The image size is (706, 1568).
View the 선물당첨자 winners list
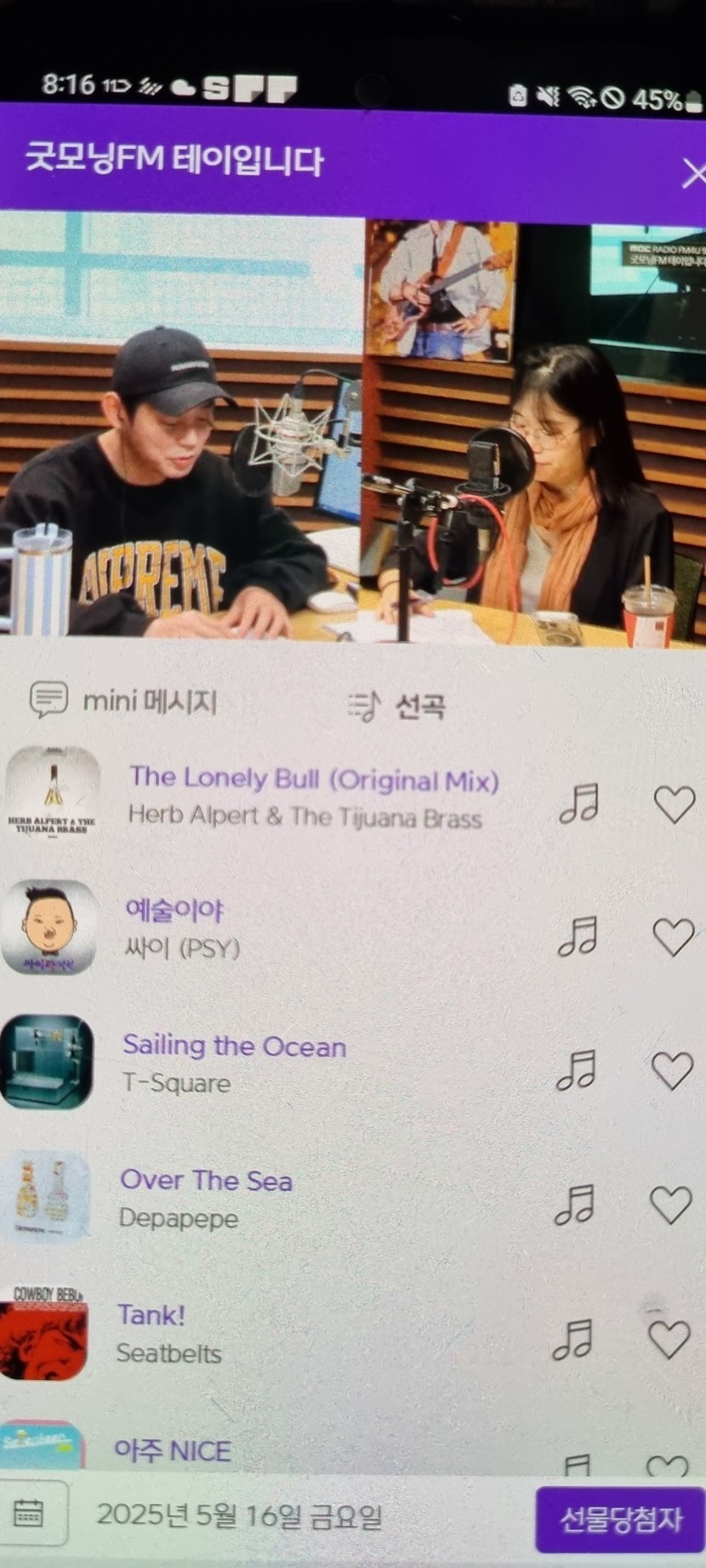(619, 1519)
